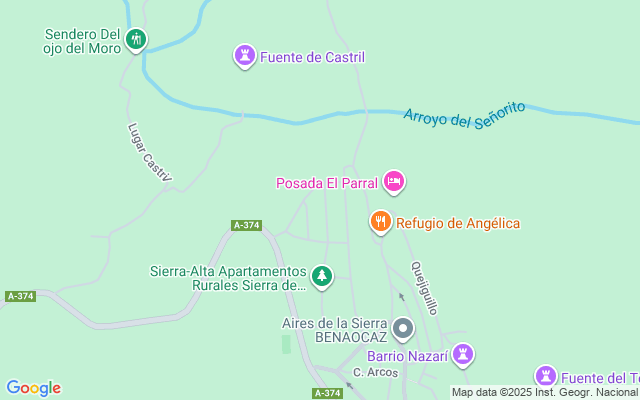Open the Refugio de Angélica restaurant marker
Screen dimensions: 640x400
point(380,222)
